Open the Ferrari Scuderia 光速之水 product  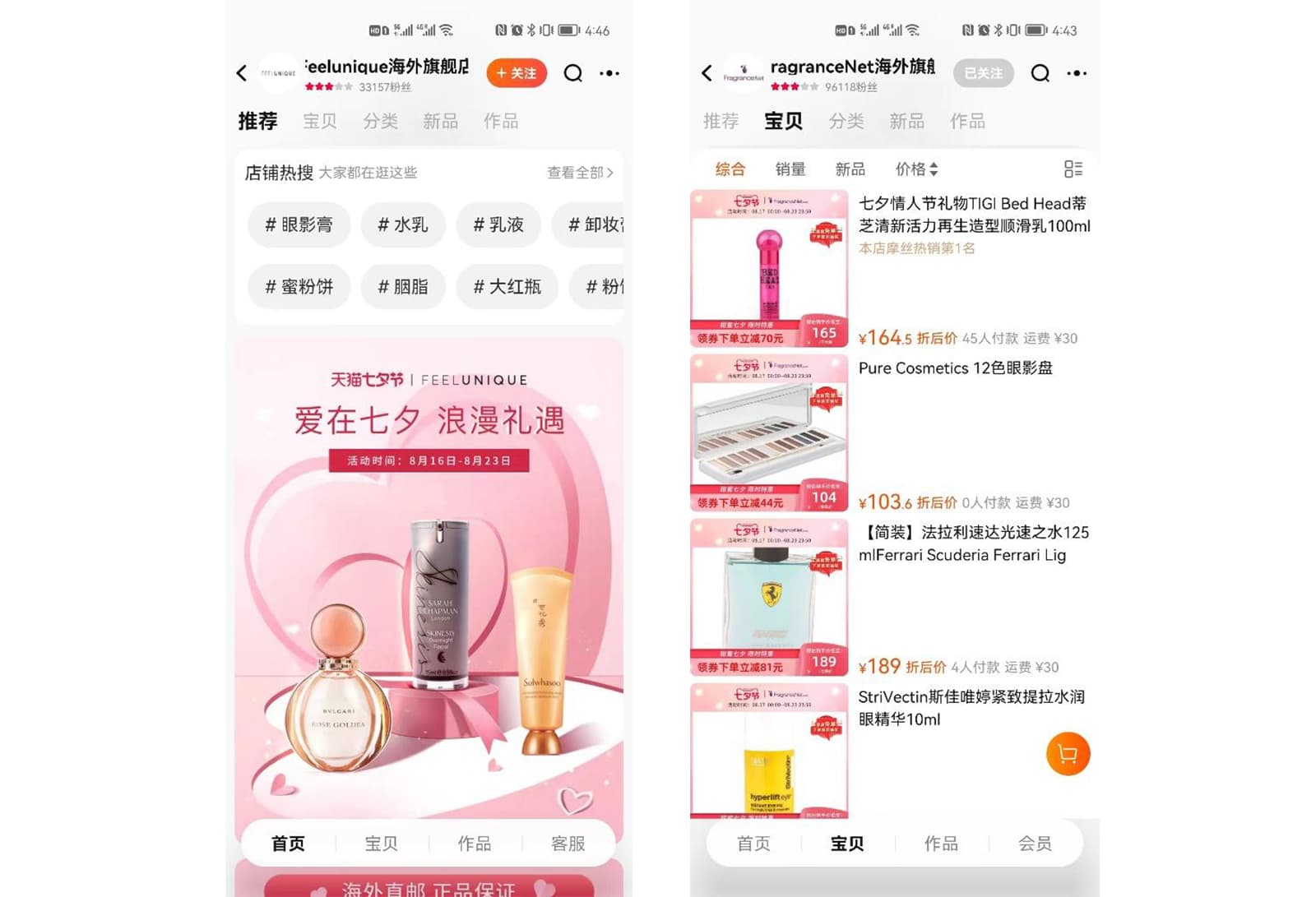973,543
